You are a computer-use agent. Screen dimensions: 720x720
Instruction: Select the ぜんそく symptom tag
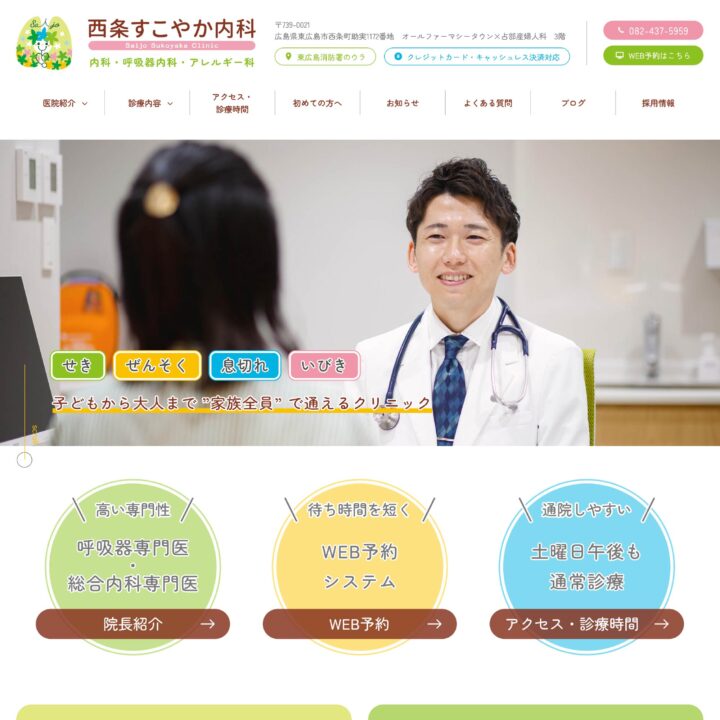[x=158, y=365]
